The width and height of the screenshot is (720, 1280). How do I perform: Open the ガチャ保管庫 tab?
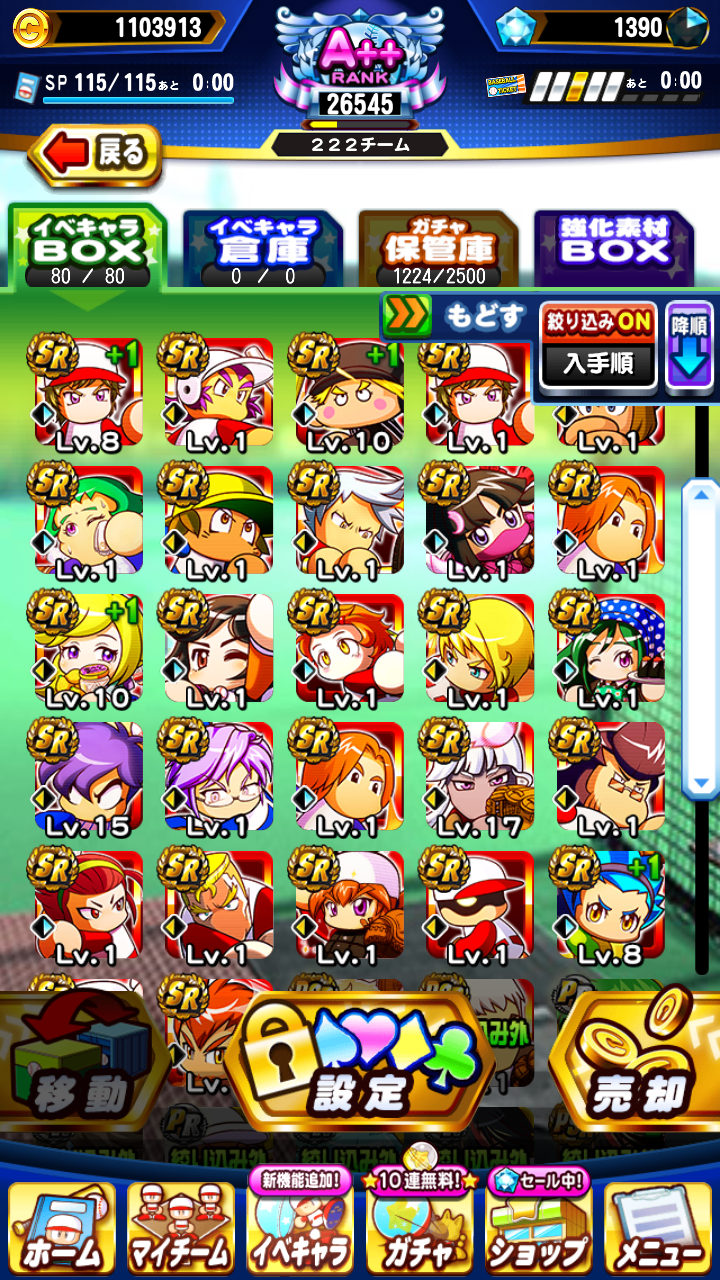coord(439,249)
